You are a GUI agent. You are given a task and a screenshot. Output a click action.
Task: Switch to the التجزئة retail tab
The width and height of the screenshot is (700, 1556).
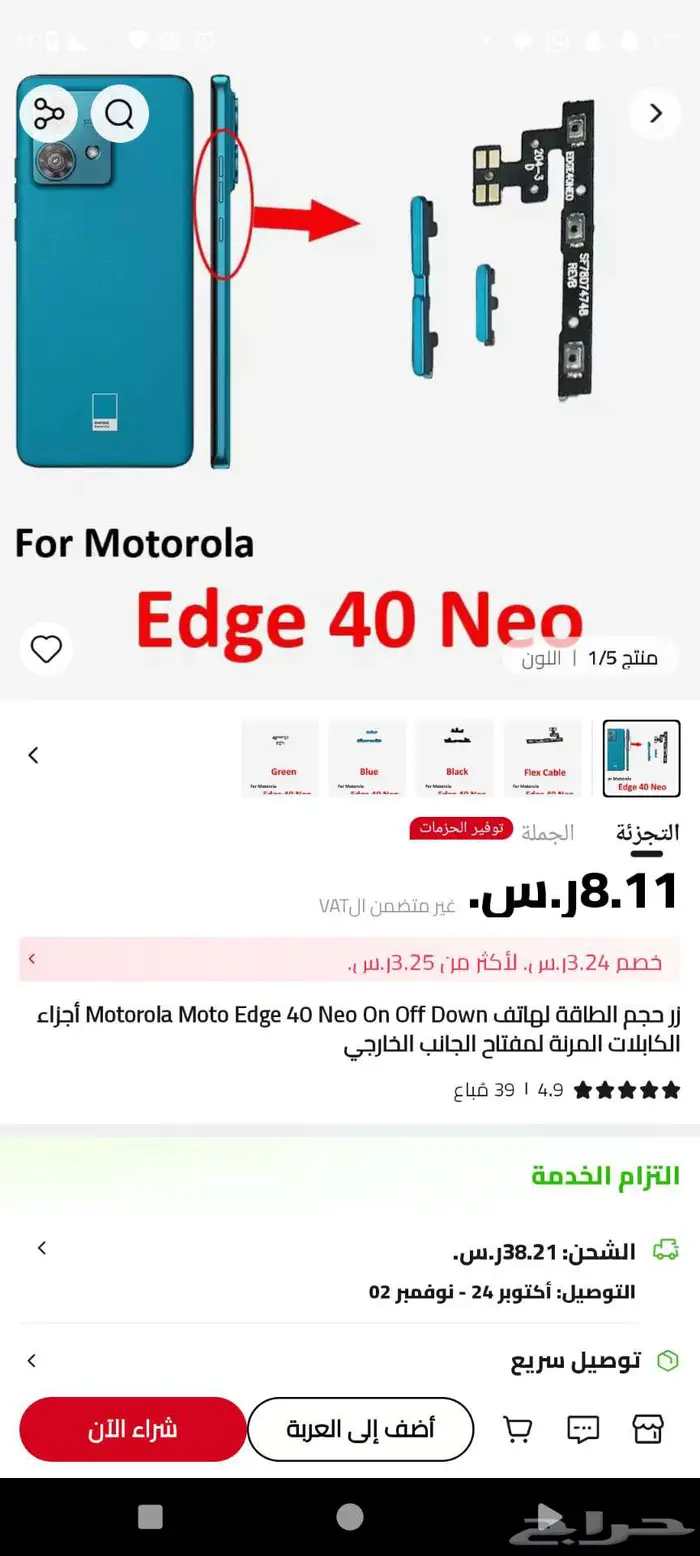(646, 833)
